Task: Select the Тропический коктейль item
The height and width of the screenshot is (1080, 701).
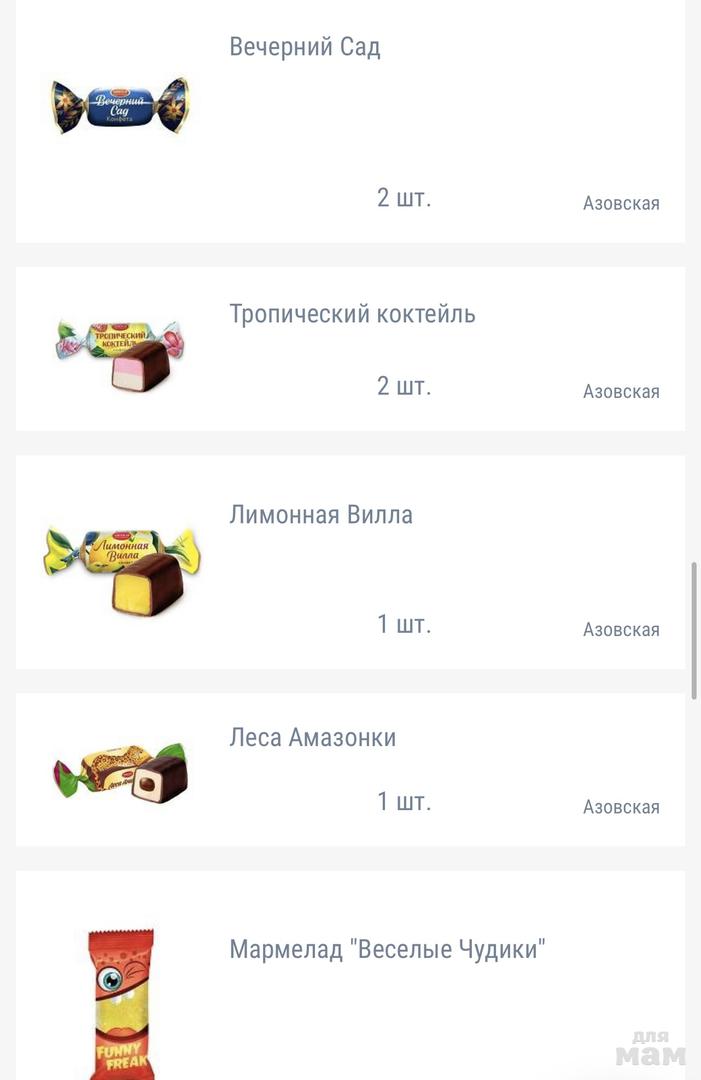Action: point(350,348)
